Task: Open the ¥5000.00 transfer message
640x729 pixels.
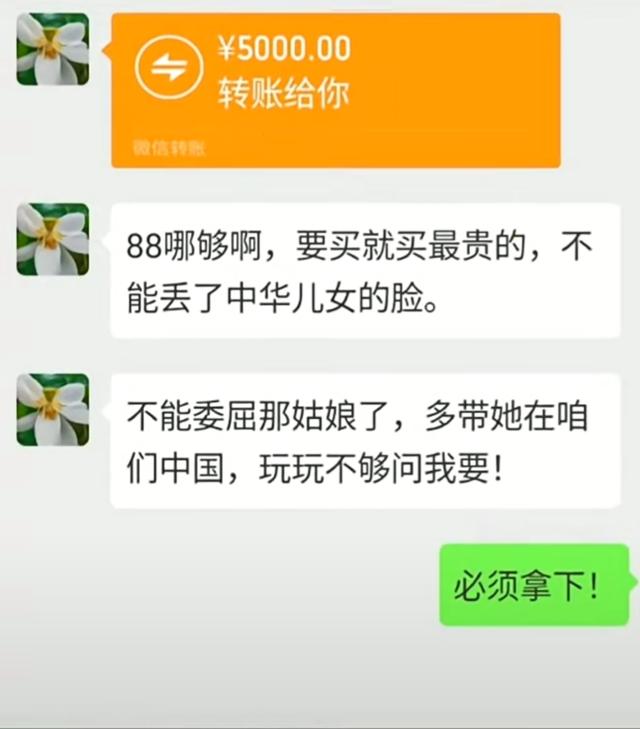Action: [x=335, y=89]
